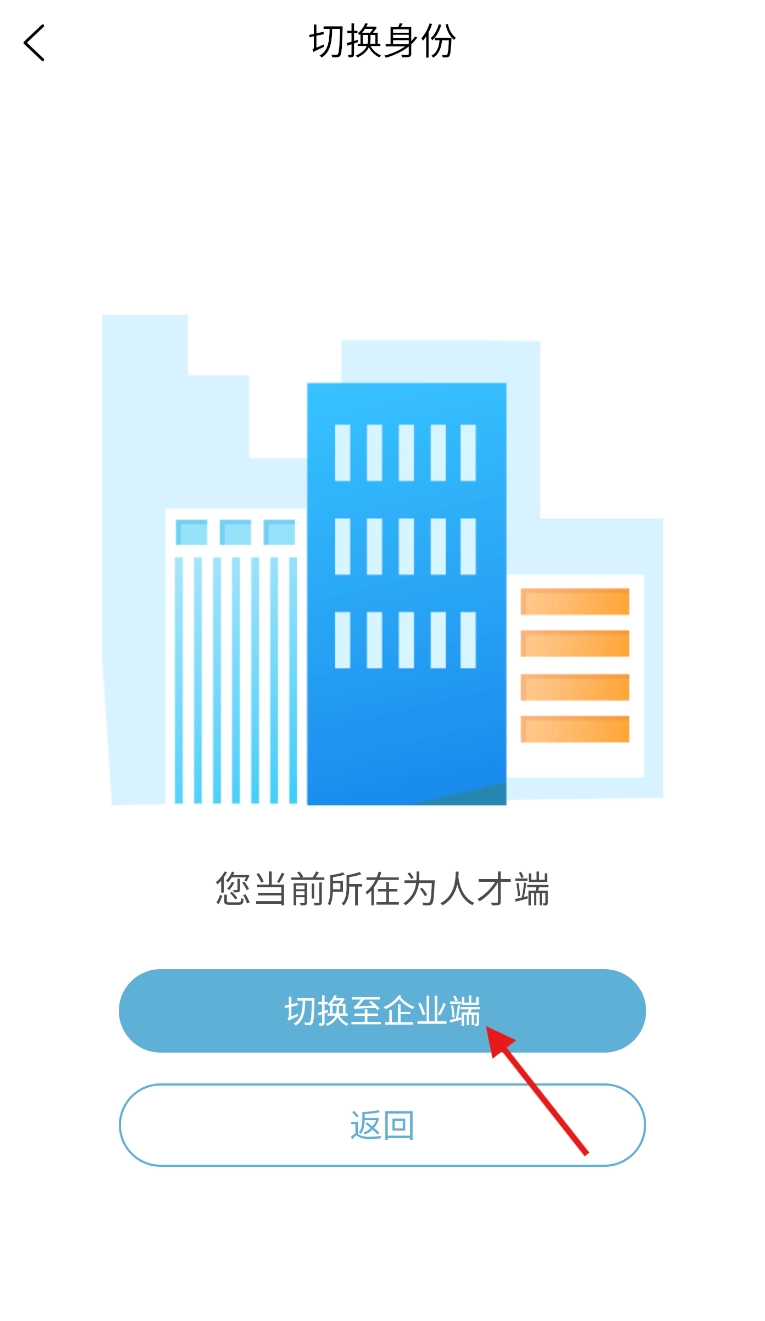The height and width of the screenshot is (1321, 765).
Task: Go back using the top-left arrow
Action: click(35, 43)
